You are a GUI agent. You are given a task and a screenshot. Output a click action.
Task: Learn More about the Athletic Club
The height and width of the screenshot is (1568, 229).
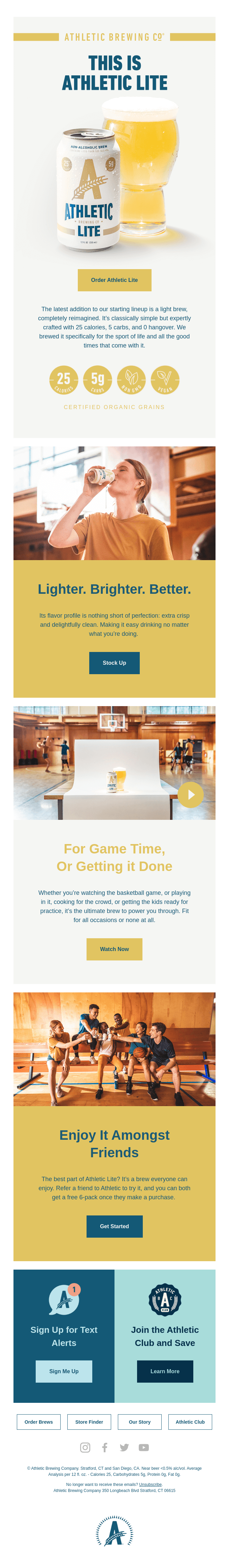click(165, 1372)
